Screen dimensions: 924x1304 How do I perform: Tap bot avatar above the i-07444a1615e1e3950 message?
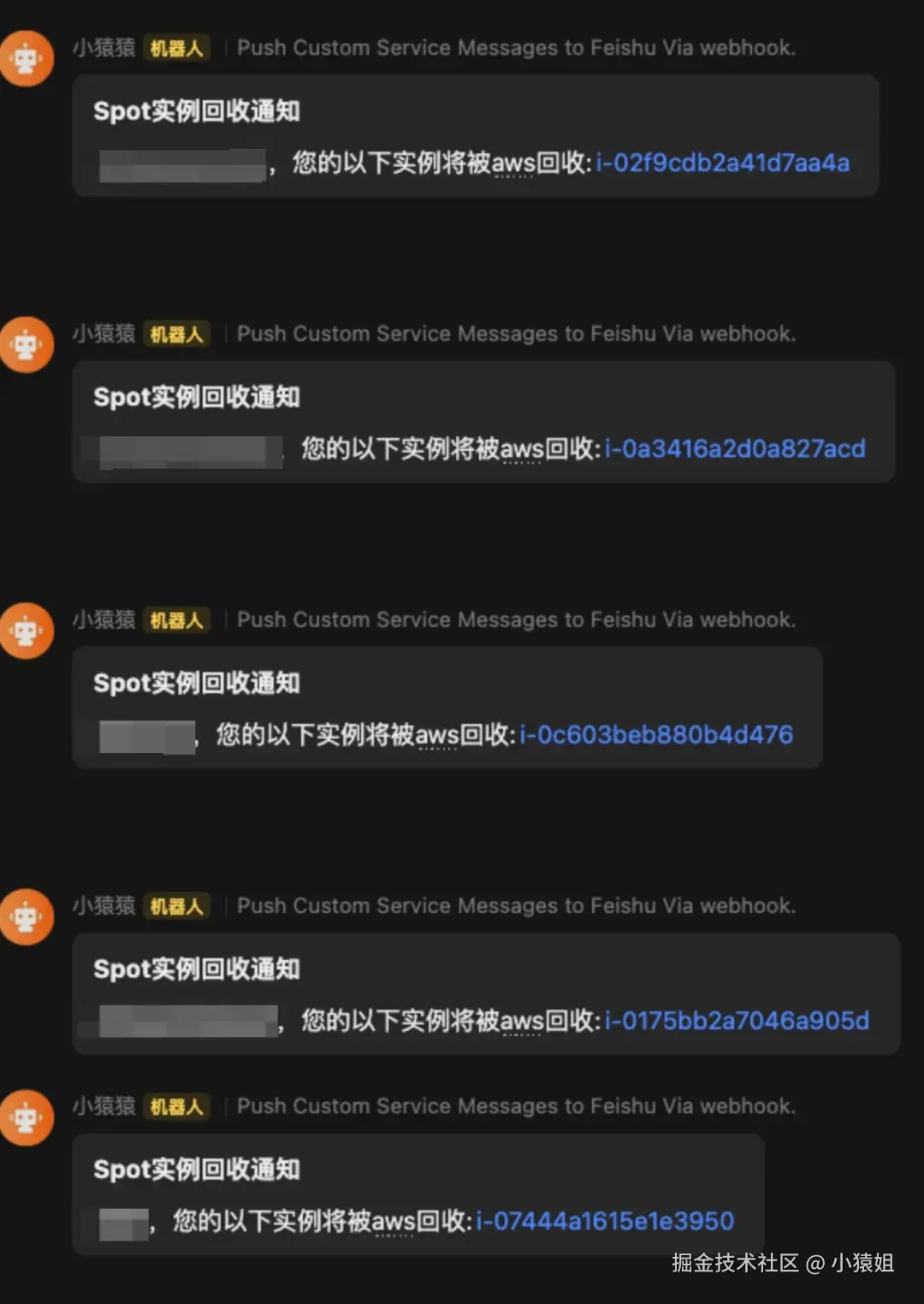point(27,1117)
